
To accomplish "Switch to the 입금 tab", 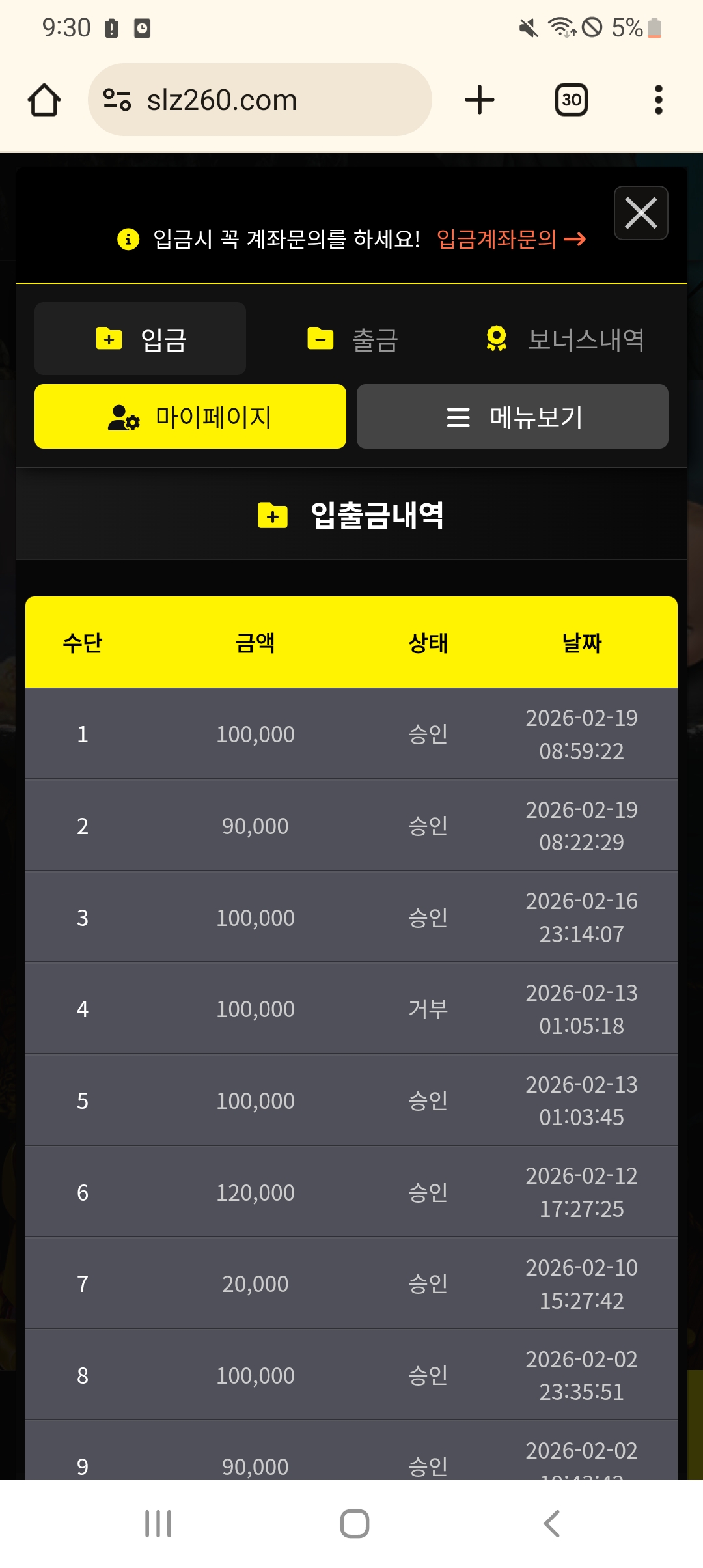I will point(140,339).
